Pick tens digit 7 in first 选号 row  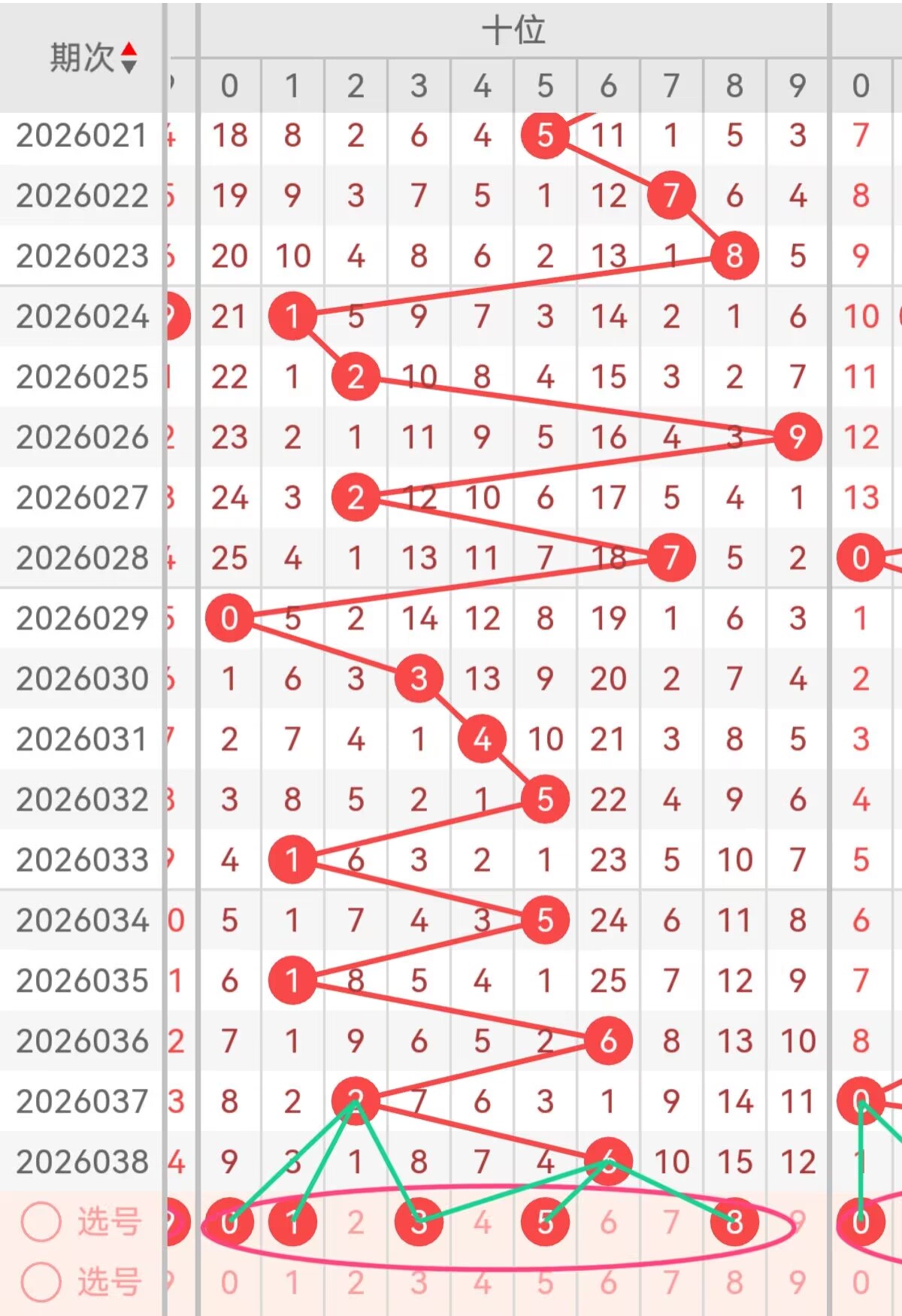671,1223
